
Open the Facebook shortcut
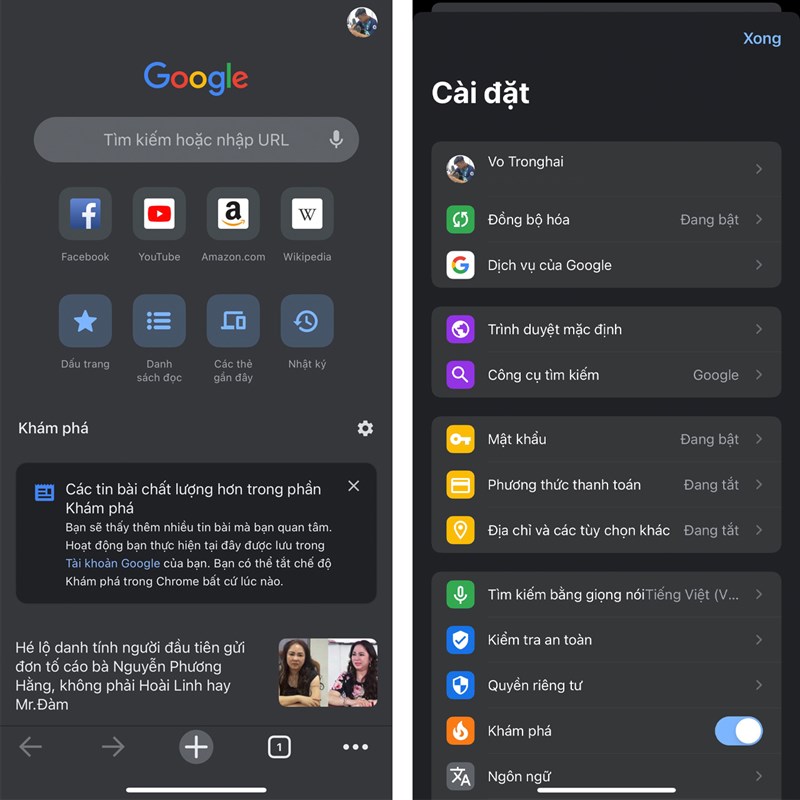[85, 214]
